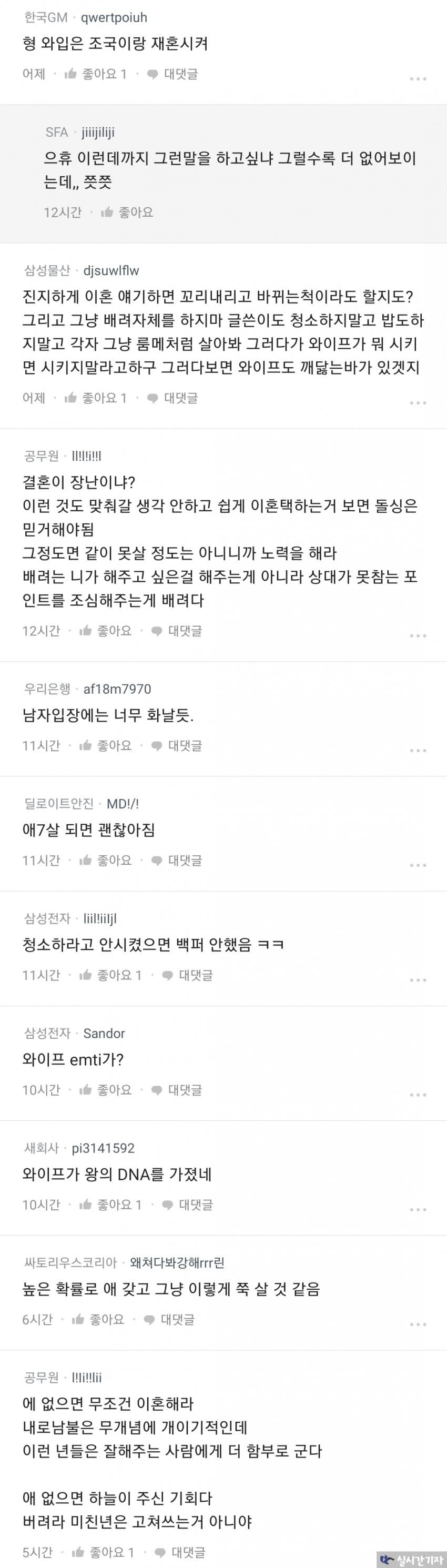This screenshot has width=447, height=1568.
Task: Like qwertpoiuh's comment
Action: pos(96,74)
